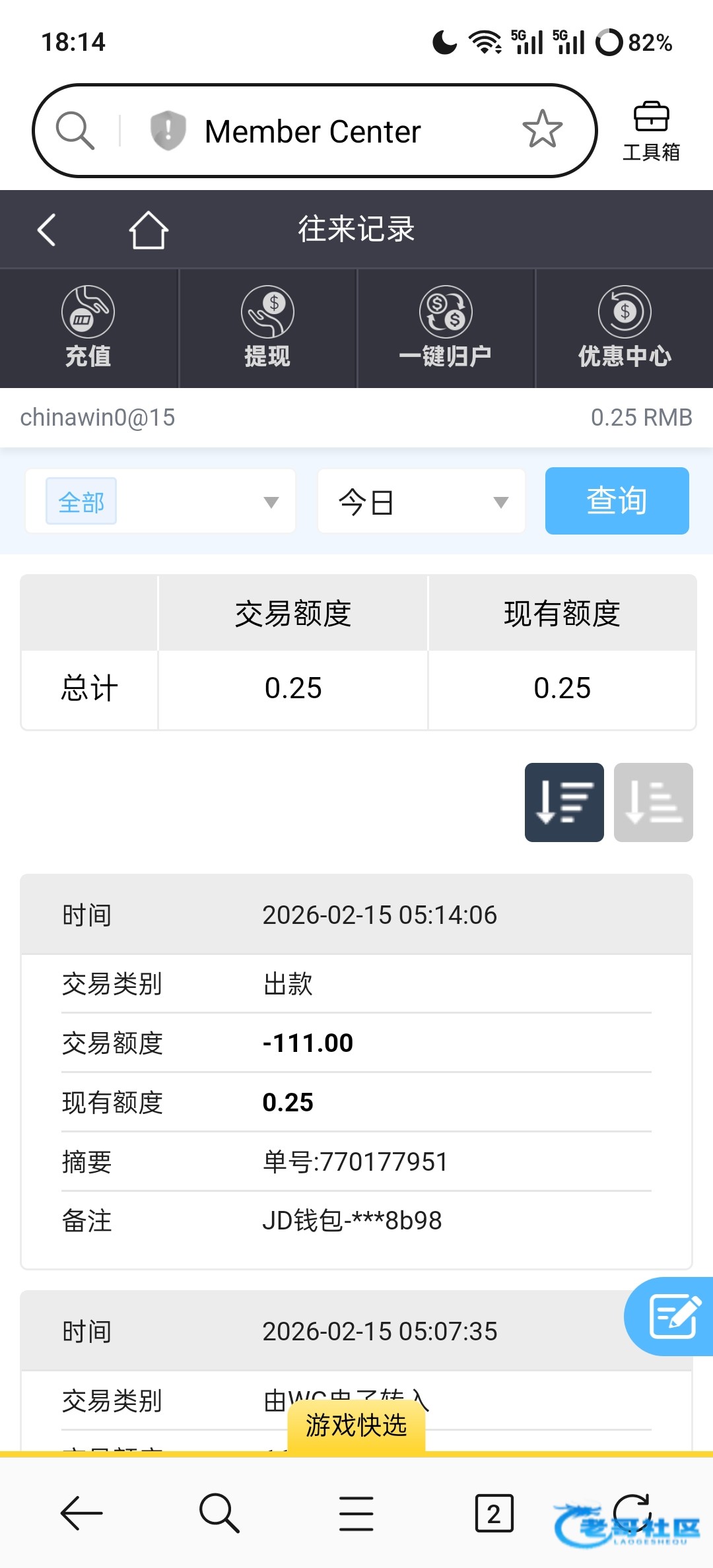Open the floating edit note button

point(672,1316)
